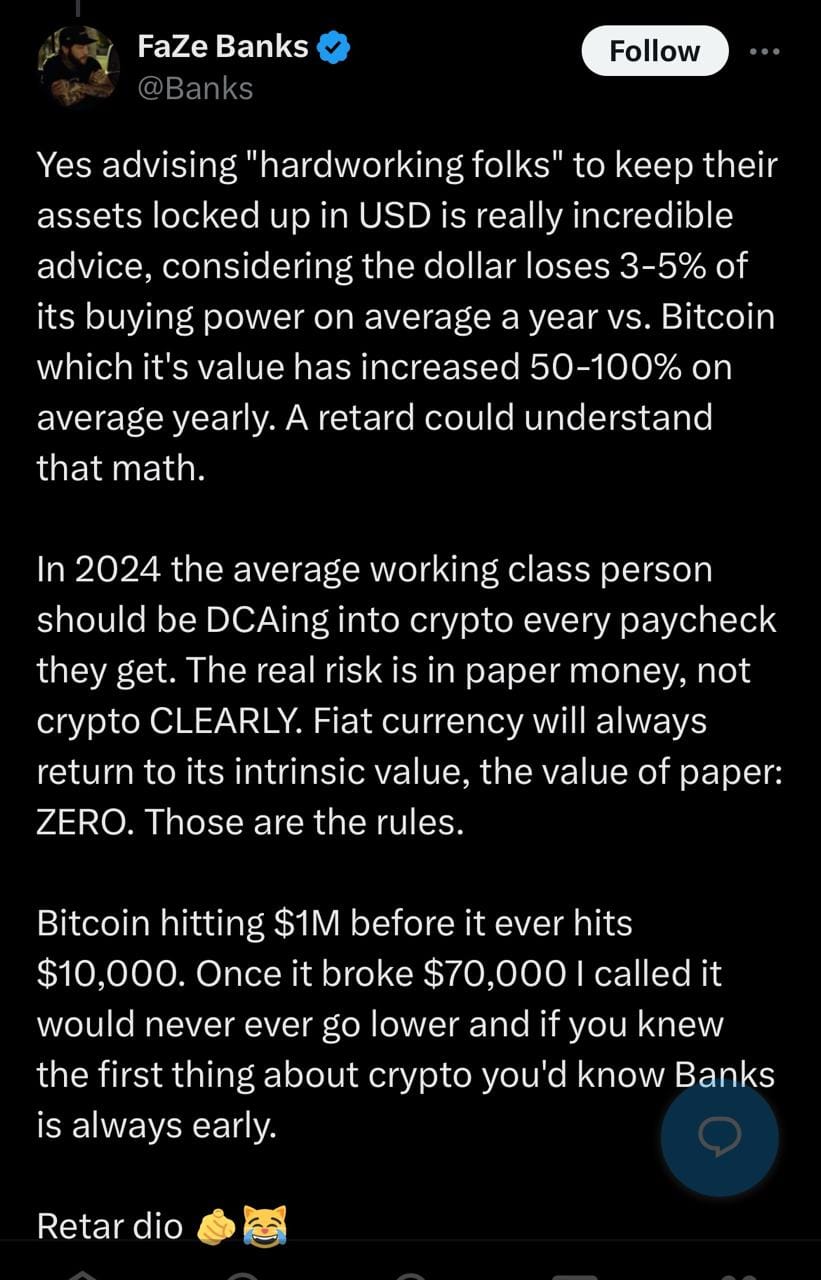Image resolution: width=821 pixels, height=1280 pixels.
Task: Open FaZe Banks' profile picture
Action: [78, 66]
